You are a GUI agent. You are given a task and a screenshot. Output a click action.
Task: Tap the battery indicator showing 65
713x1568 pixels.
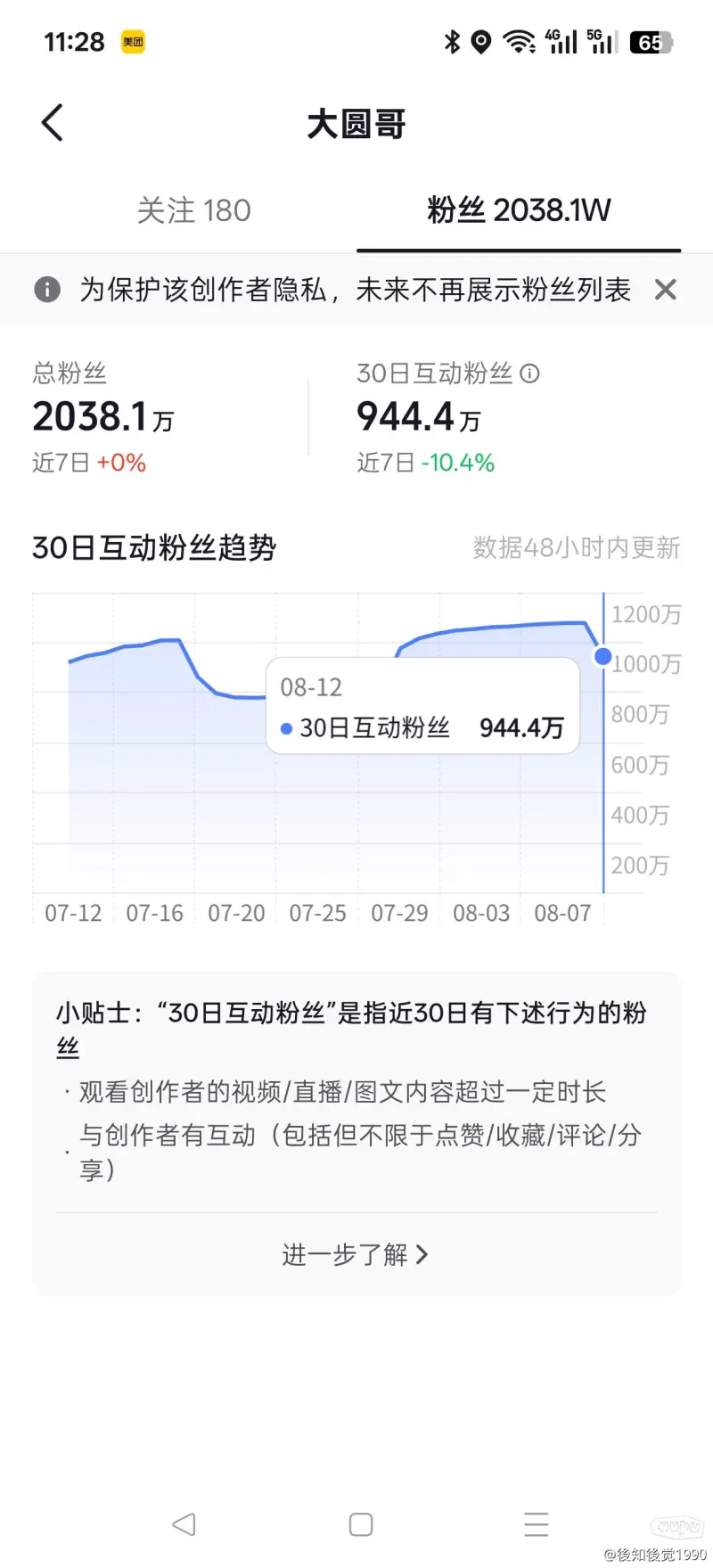[x=652, y=41]
